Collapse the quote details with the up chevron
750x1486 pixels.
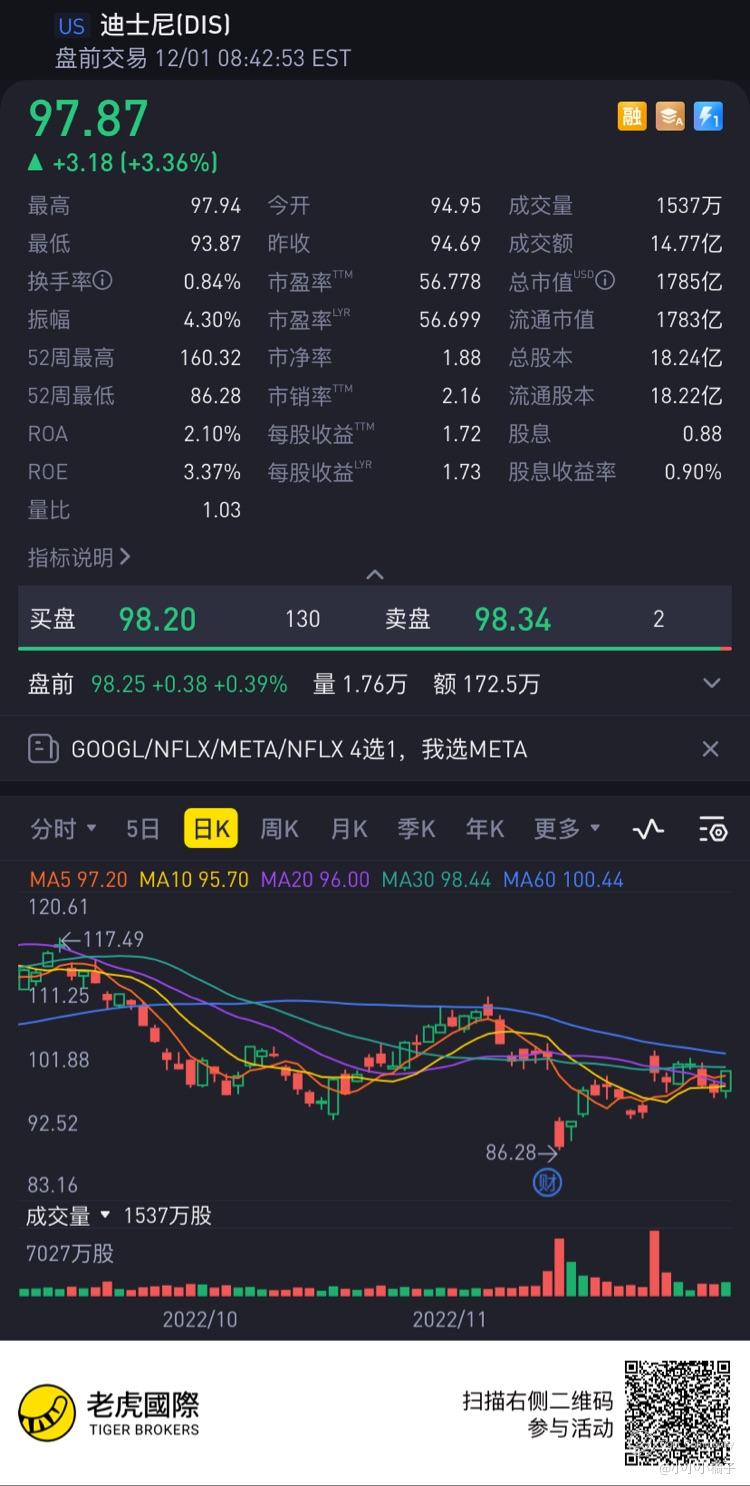pyautogui.click(x=375, y=574)
